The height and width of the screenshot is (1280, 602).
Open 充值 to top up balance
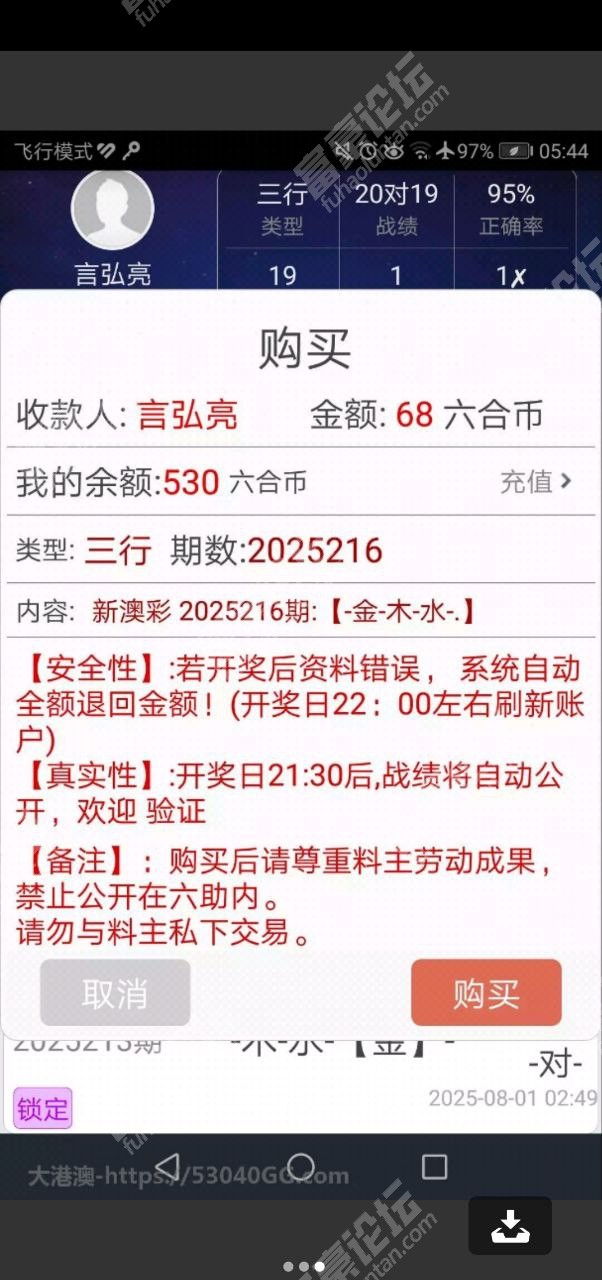tap(537, 482)
